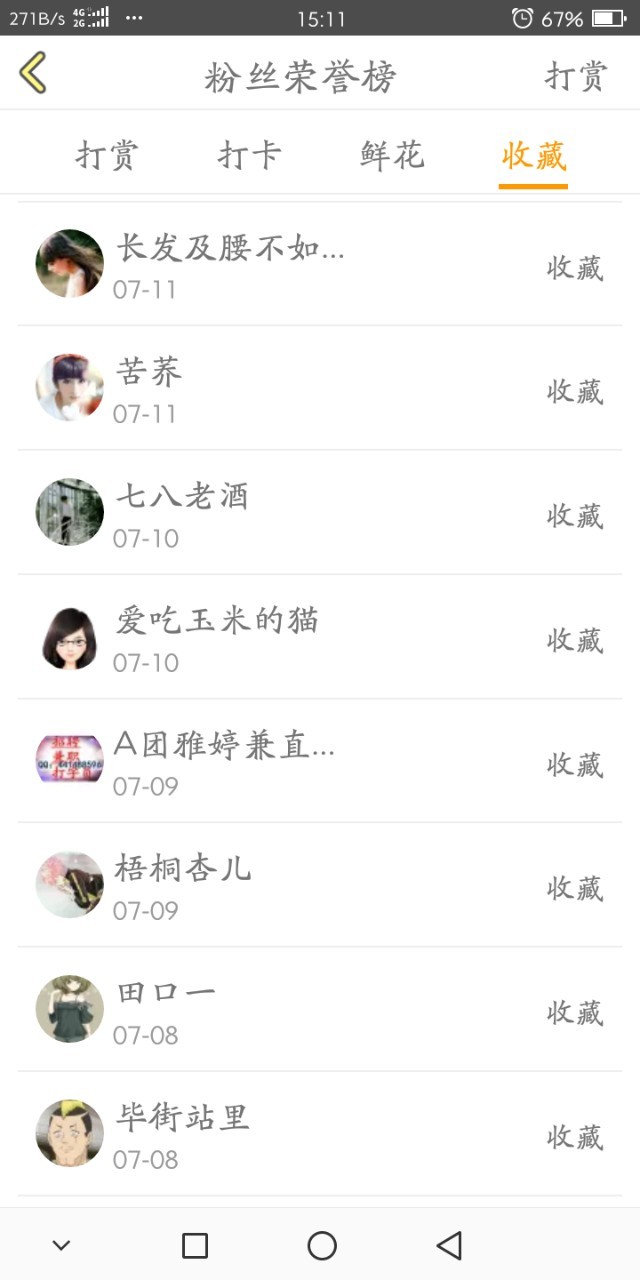Open 苦荞's fan entry
The width and height of the screenshot is (640, 1280).
(x=320, y=389)
